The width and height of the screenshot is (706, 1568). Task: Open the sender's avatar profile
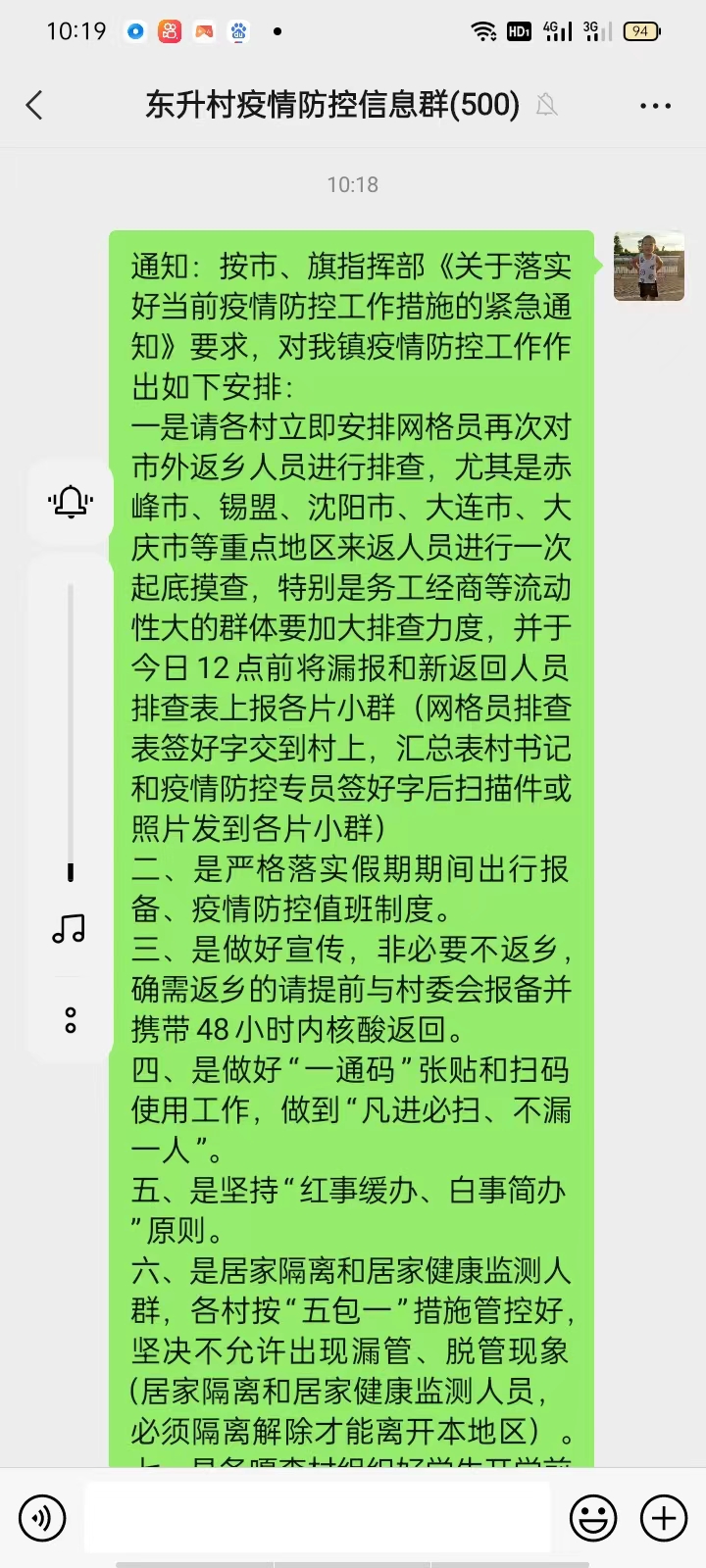pos(648,267)
